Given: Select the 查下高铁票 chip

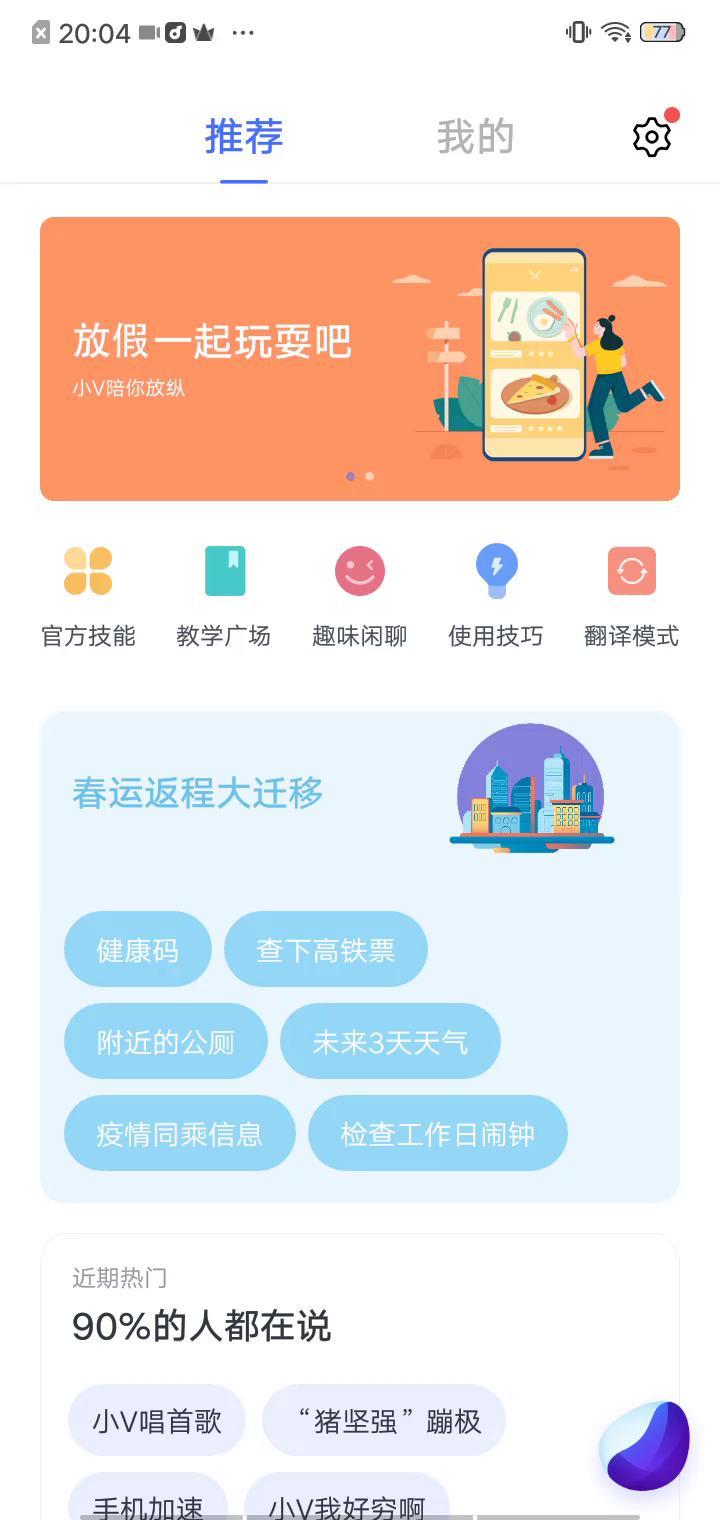Looking at the screenshot, I should pyautogui.click(x=326, y=949).
